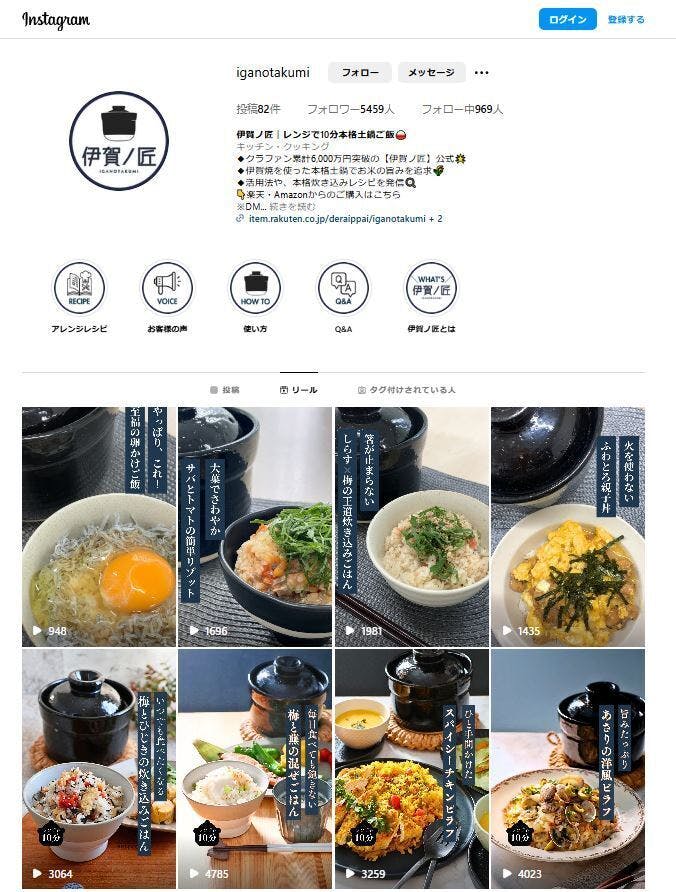Screen dimensions: 676x892
Task: Open the 伊賀ノ匠とは highlight
Action: coord(431,288)
